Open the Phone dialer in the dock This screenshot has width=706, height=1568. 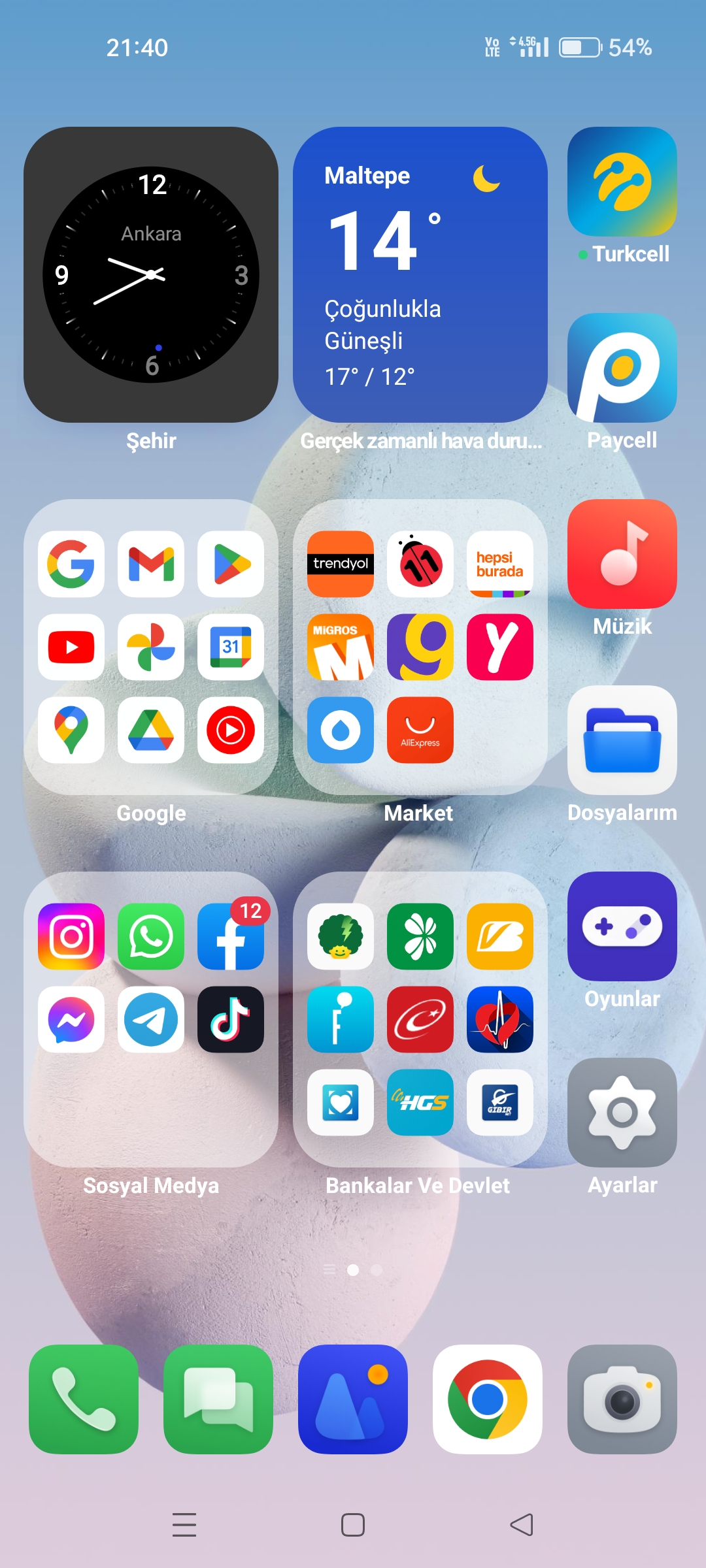(x=84, y=1399)
